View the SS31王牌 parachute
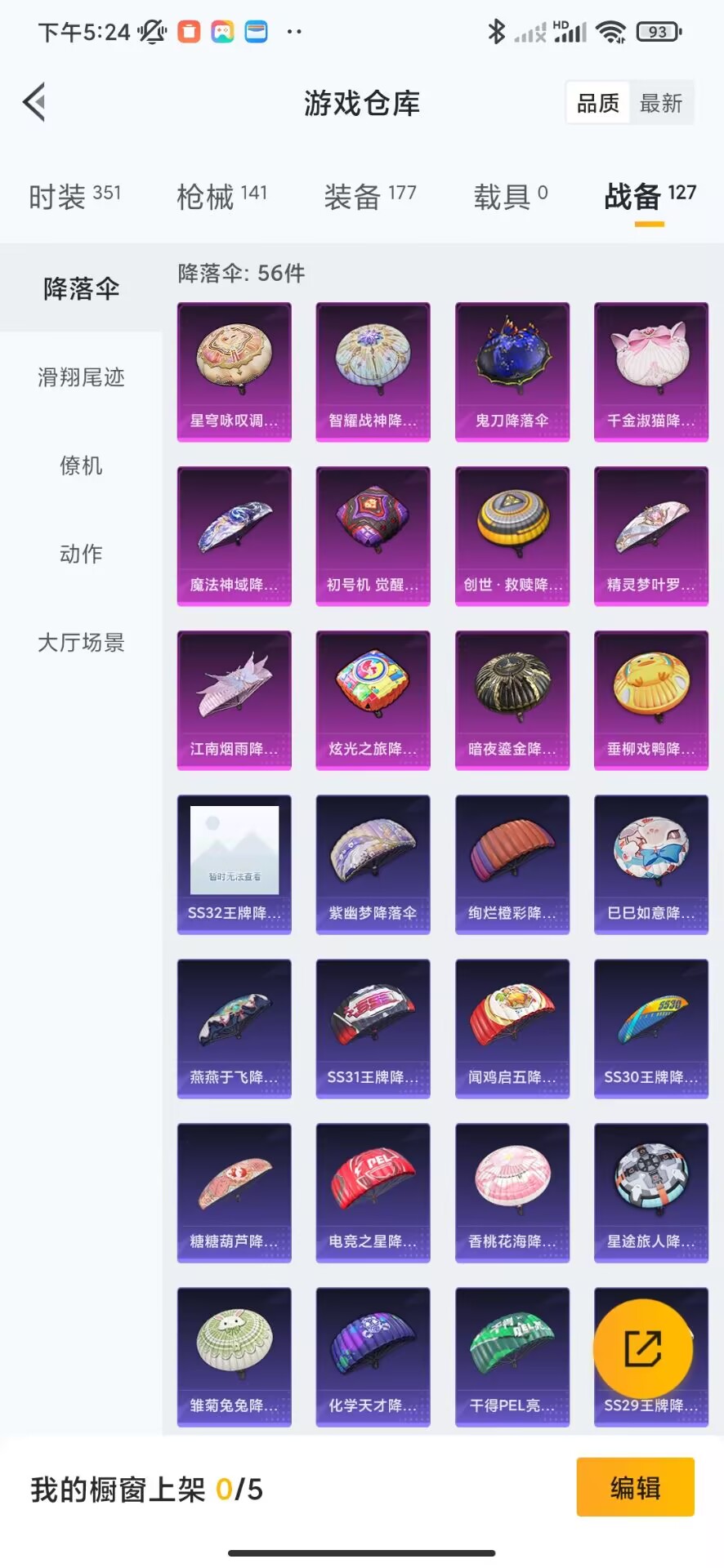 (373, 1028)
